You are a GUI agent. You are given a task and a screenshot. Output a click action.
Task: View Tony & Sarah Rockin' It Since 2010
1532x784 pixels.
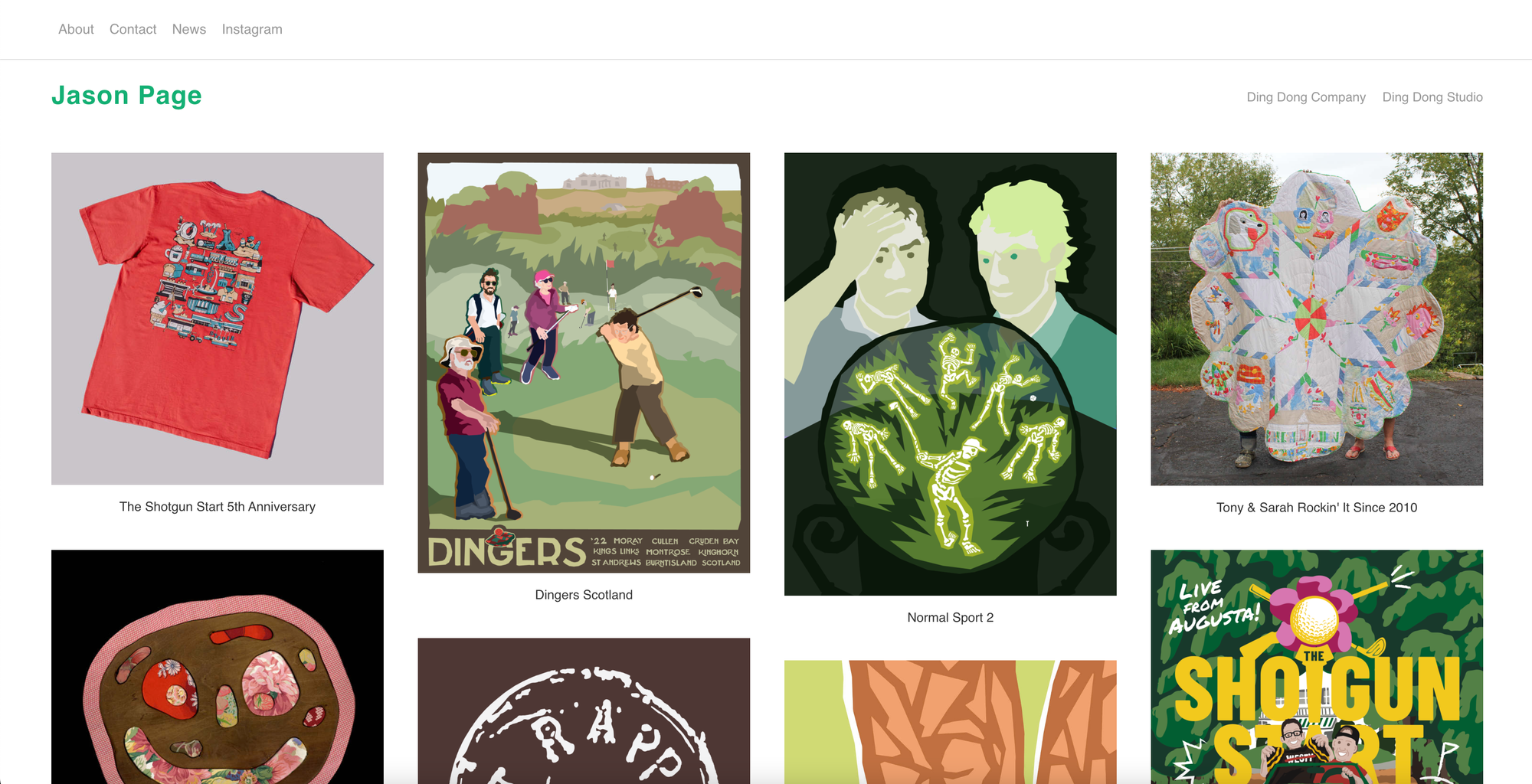click(1316, 318)
